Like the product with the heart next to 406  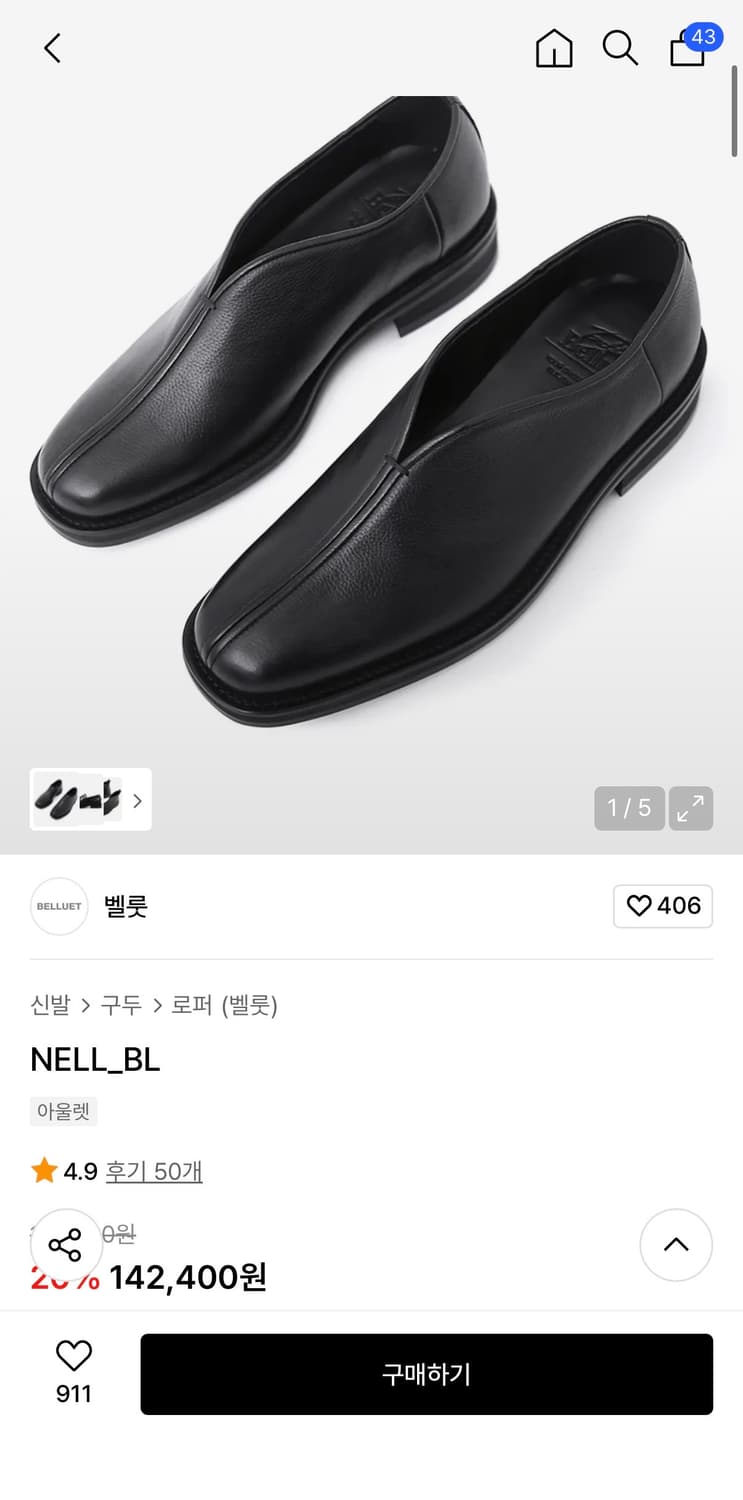click(663, 906)
